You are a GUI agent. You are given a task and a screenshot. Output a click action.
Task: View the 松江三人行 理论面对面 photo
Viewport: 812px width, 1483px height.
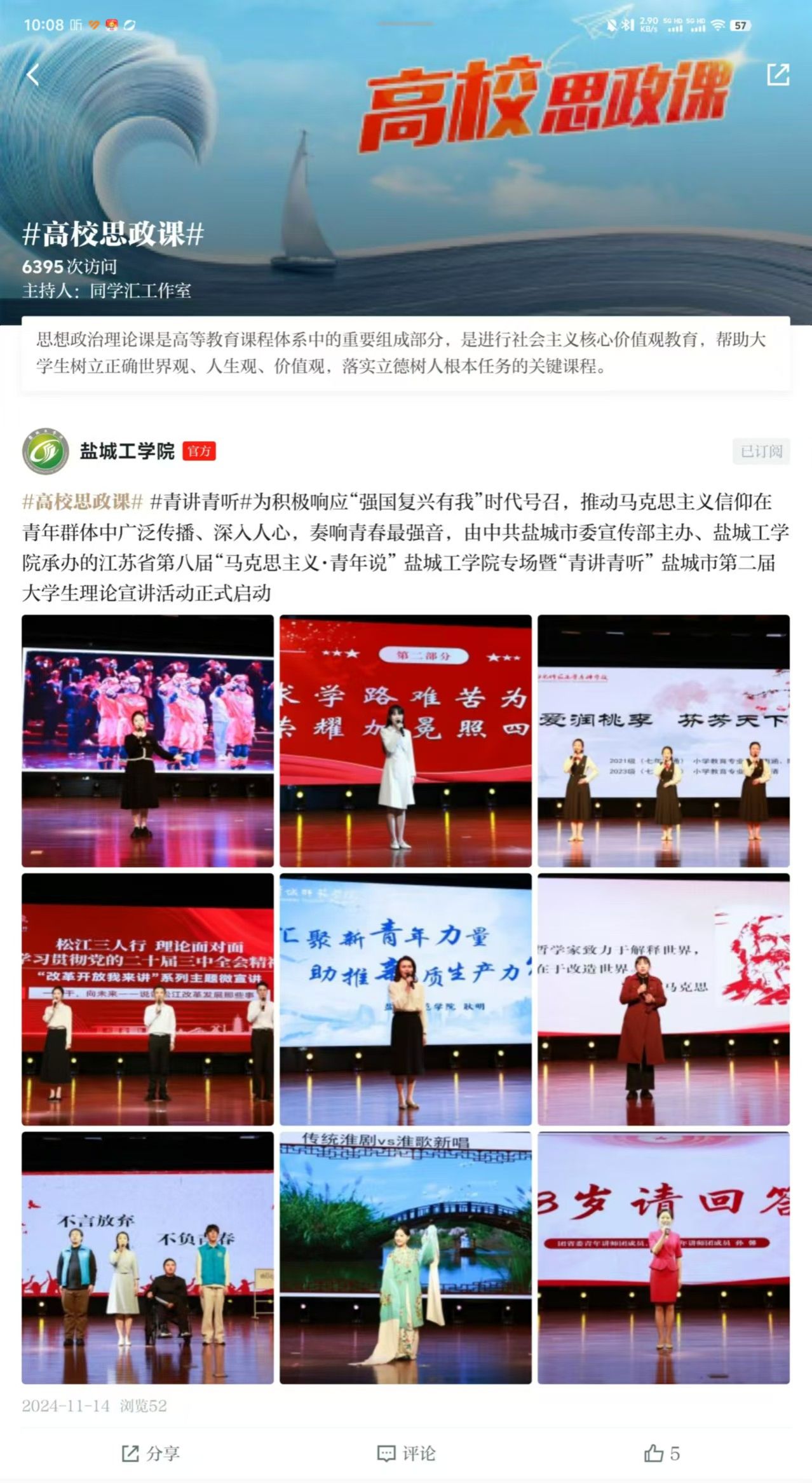[x=147, y=999]
